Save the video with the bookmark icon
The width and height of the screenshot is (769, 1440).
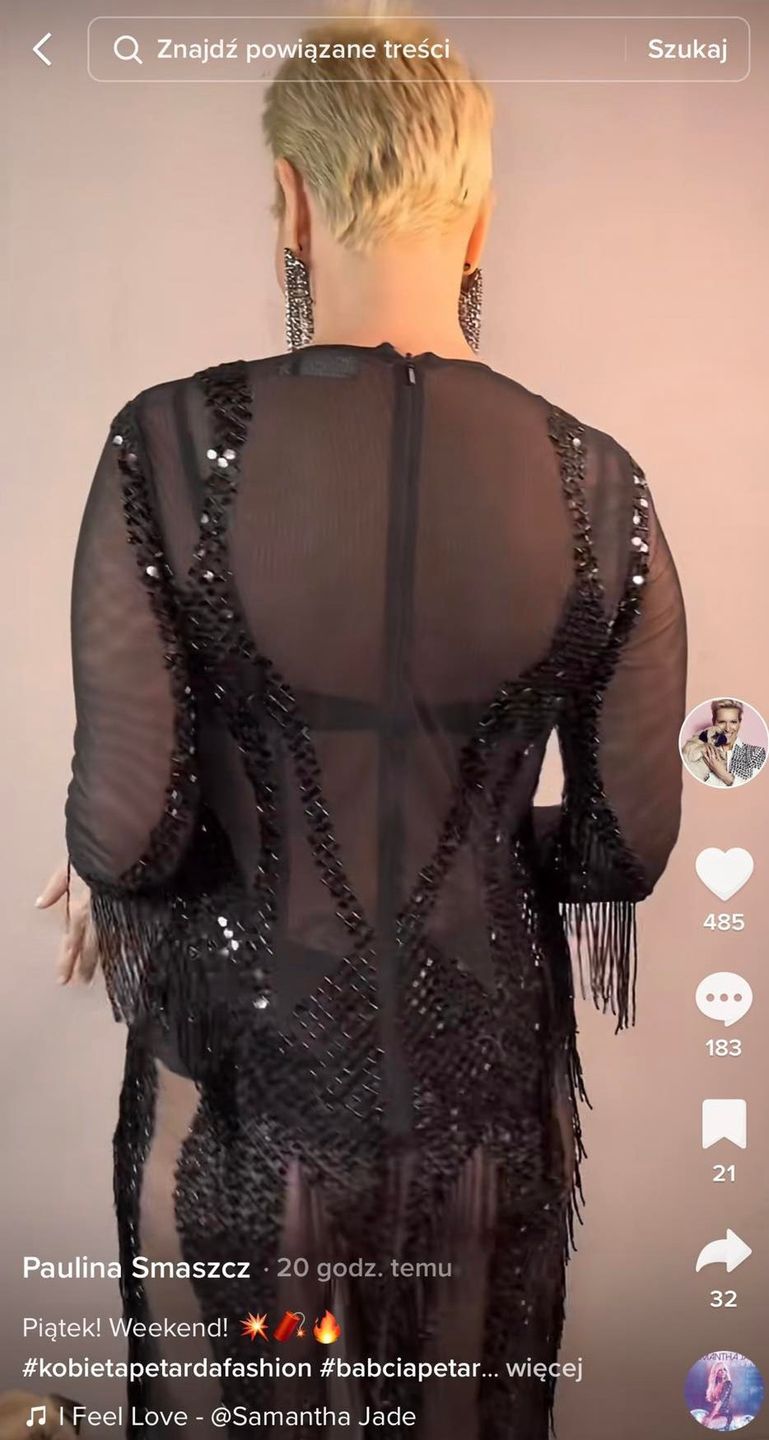[724, 1125]
